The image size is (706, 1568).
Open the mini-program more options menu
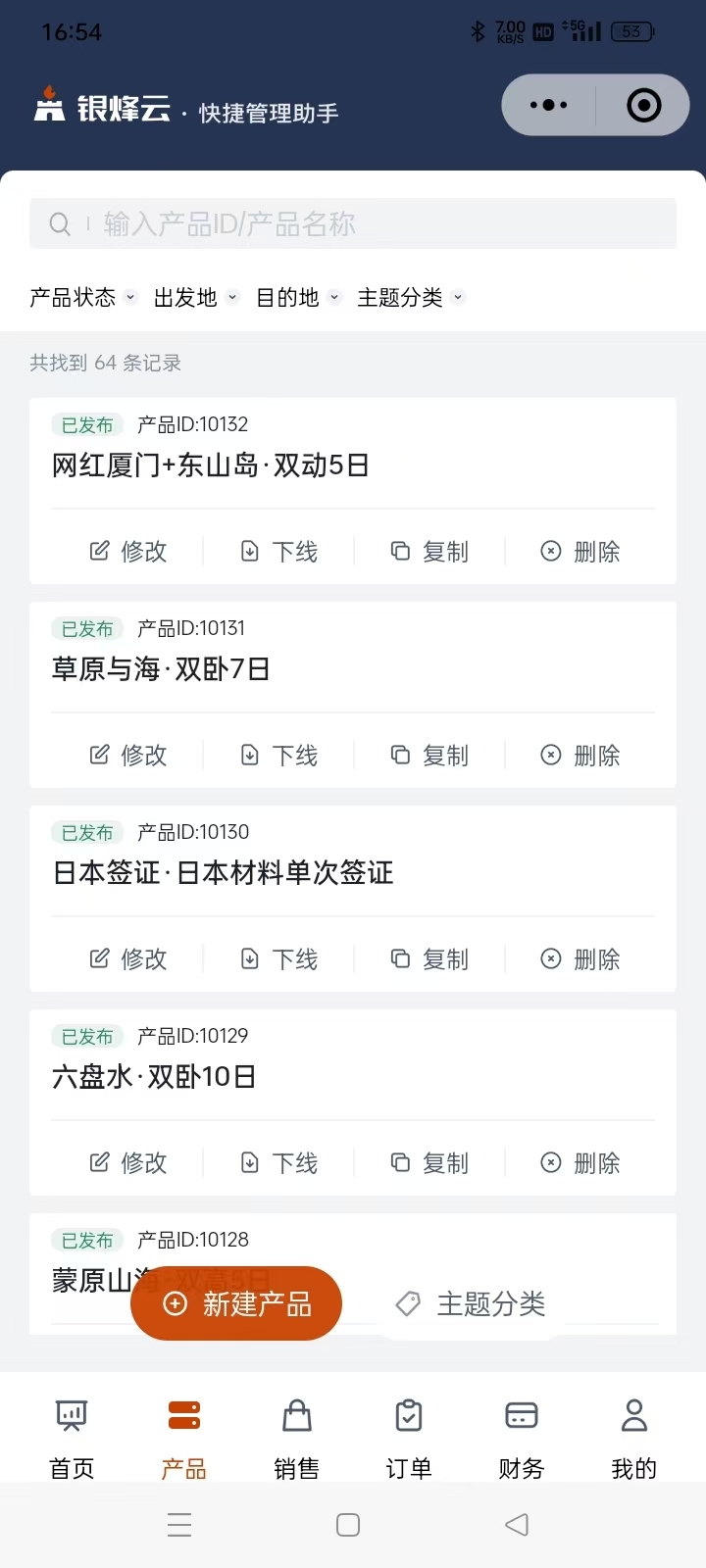pyautogui.click(x=548, y=105)
